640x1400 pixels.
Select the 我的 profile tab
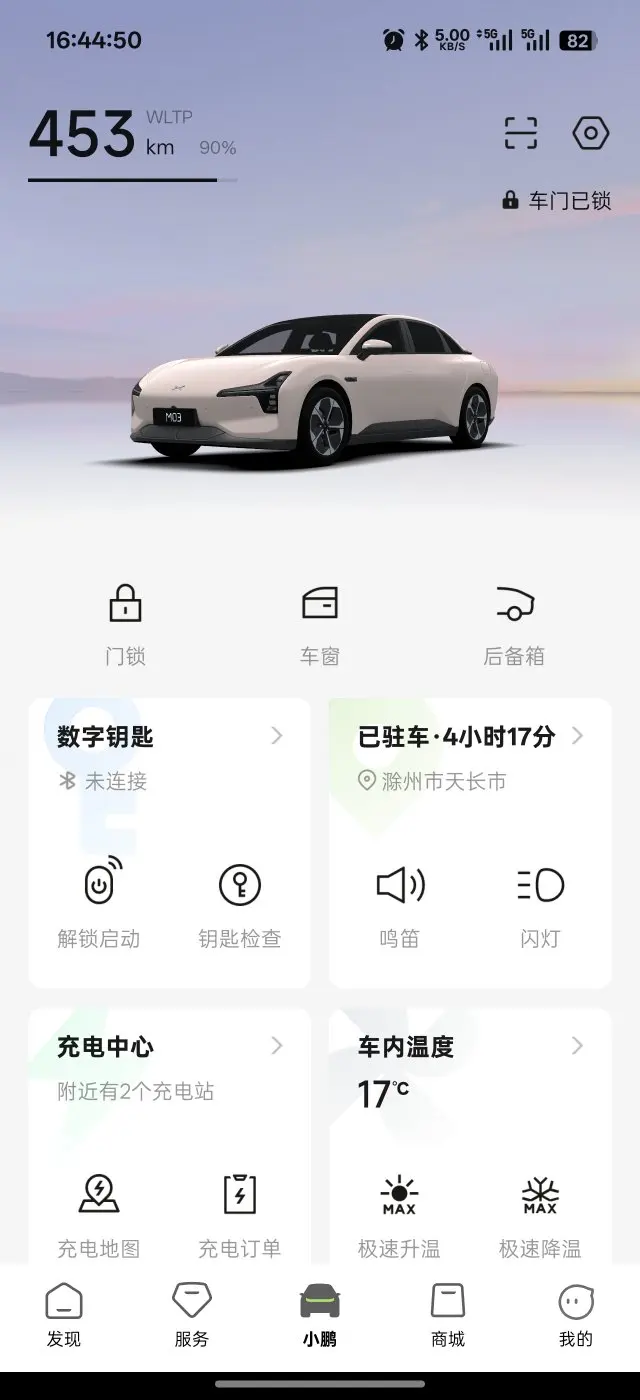pyautogui.click(x=576, y=1315)
